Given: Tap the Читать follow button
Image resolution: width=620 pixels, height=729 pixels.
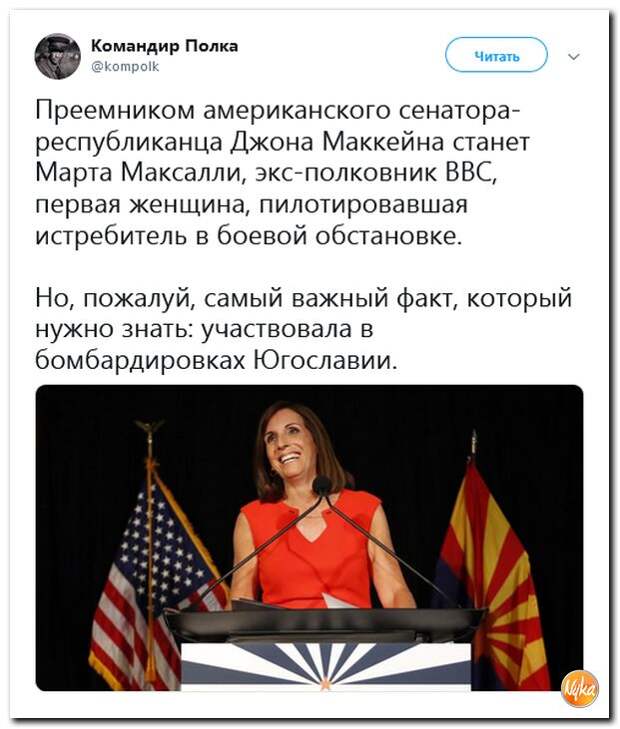Looking at the screenshot, I should click(496, 56).
